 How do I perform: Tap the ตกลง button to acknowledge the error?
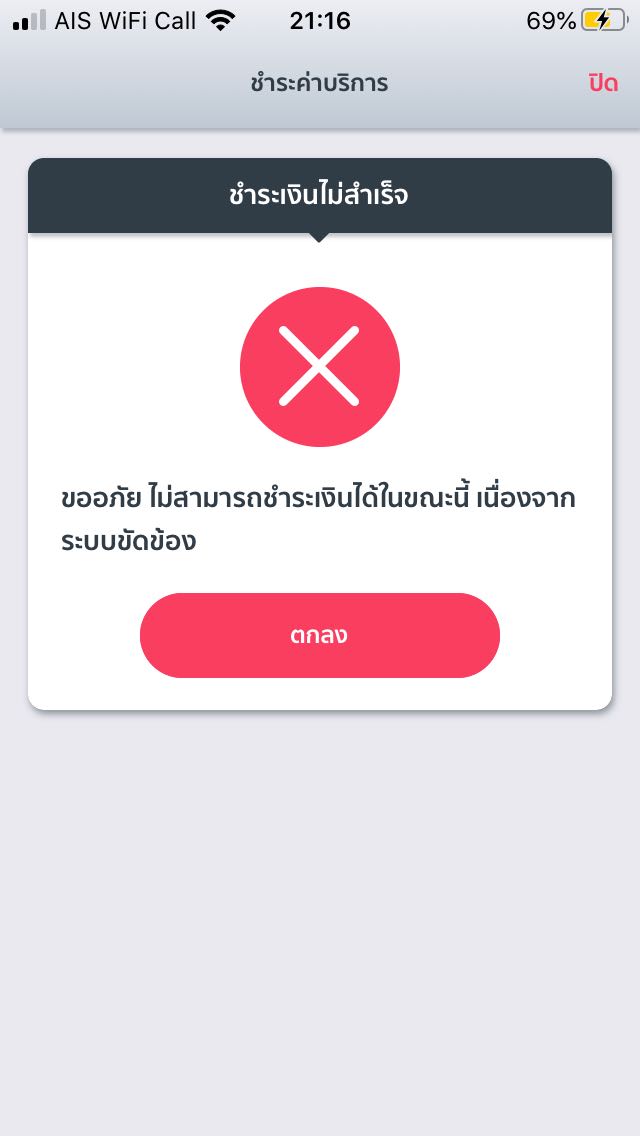320,635
